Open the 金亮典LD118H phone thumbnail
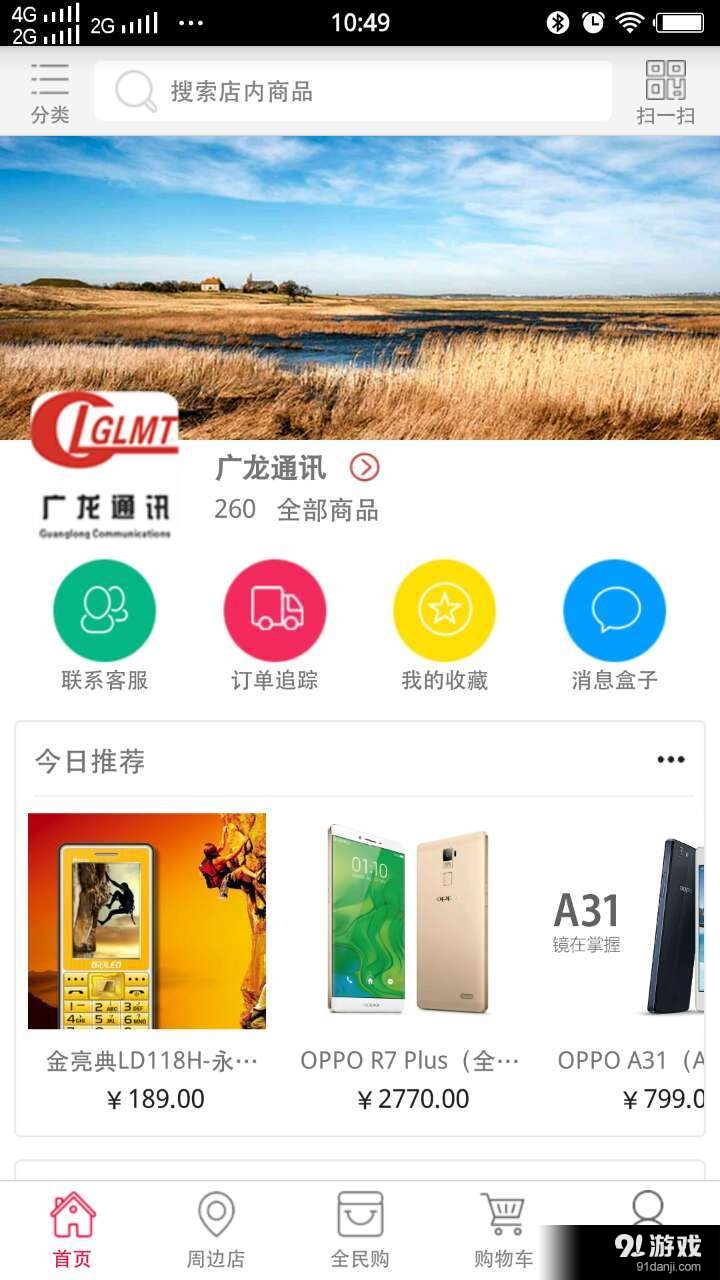720x1280 pixels. click(x=147, y=920)
